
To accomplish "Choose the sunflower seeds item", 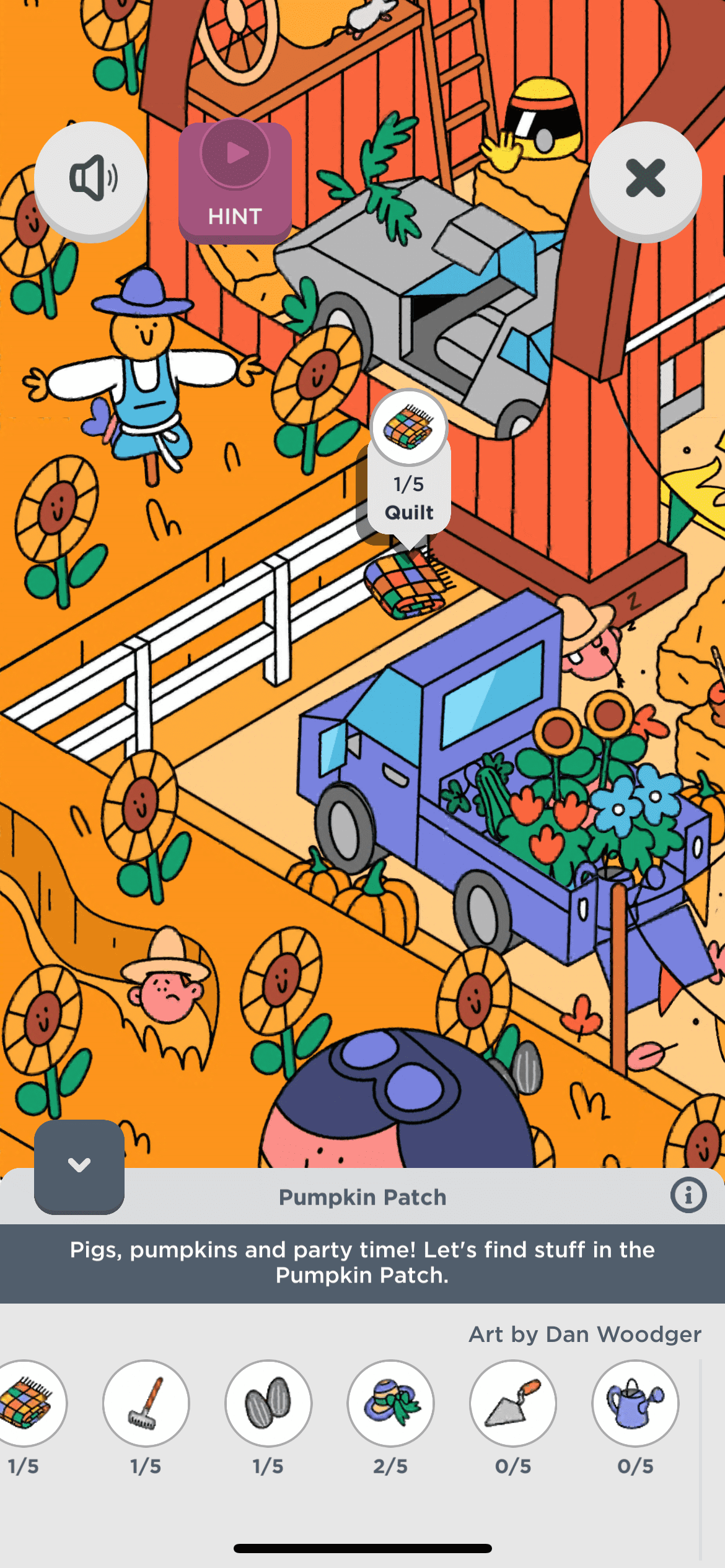I will tap(268, 1403).
